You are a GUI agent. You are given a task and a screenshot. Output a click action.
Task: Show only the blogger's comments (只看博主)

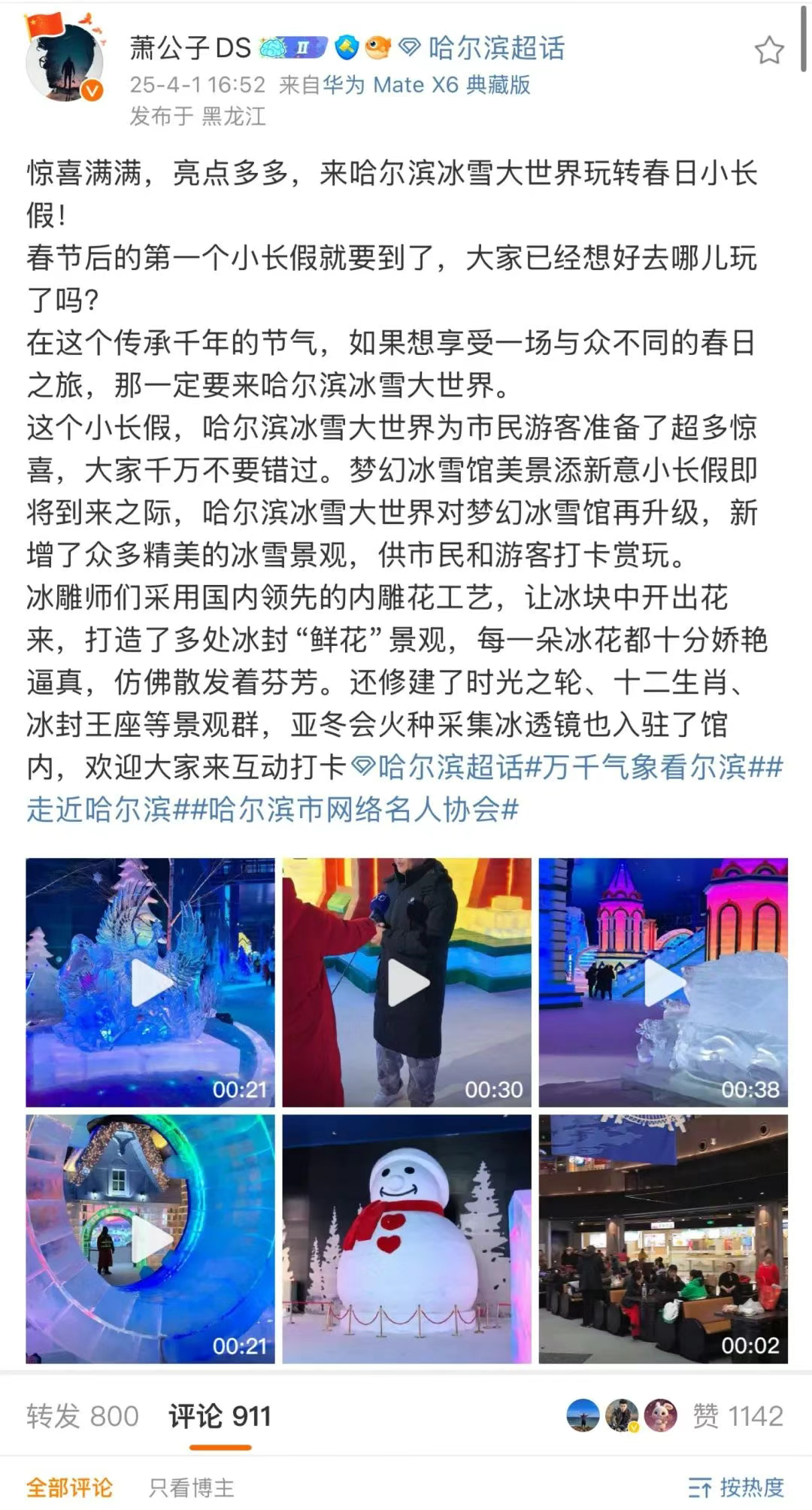click(192, 1487)
